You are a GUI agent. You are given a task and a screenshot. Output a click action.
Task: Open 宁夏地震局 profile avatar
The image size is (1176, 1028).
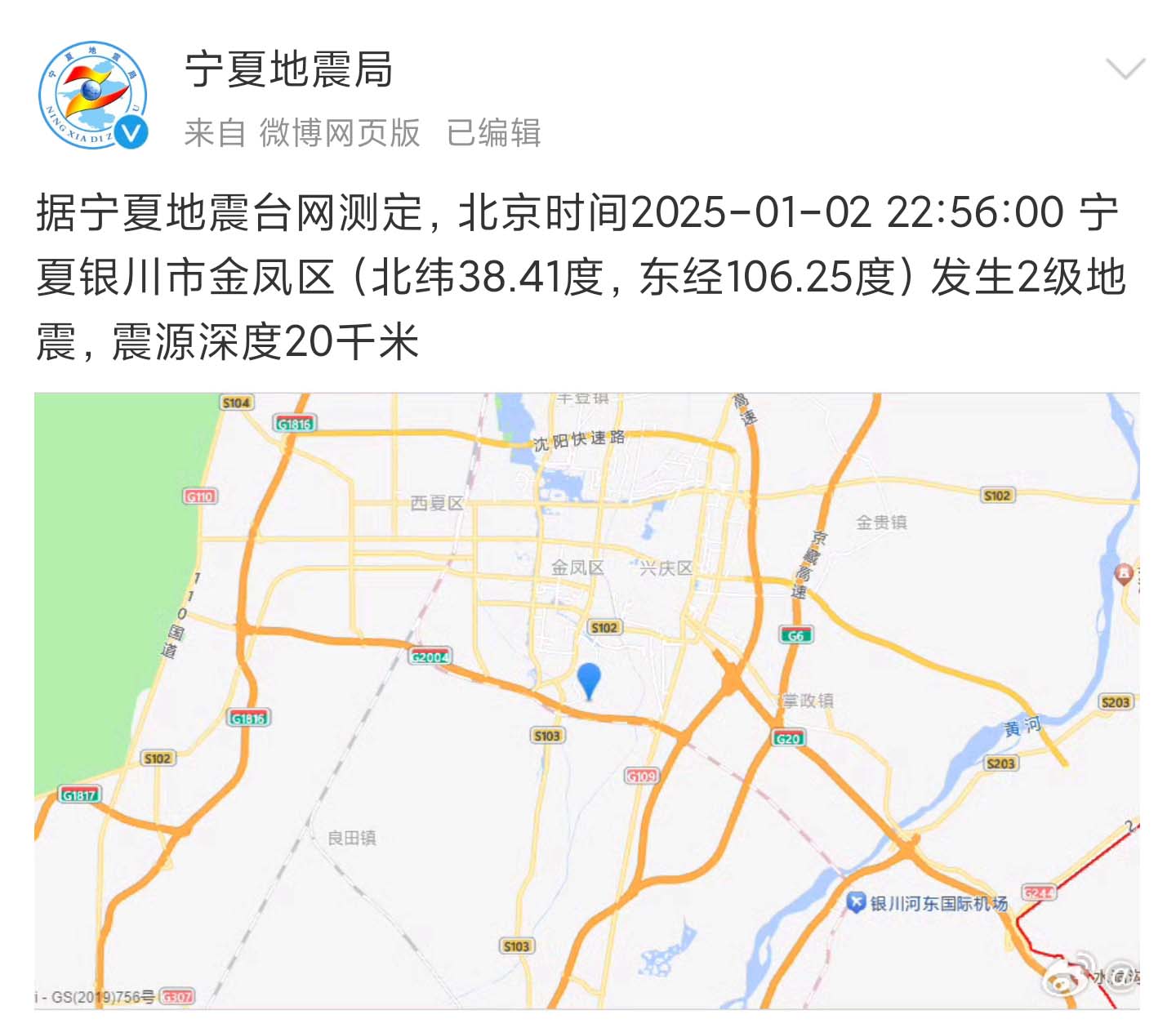92,96
